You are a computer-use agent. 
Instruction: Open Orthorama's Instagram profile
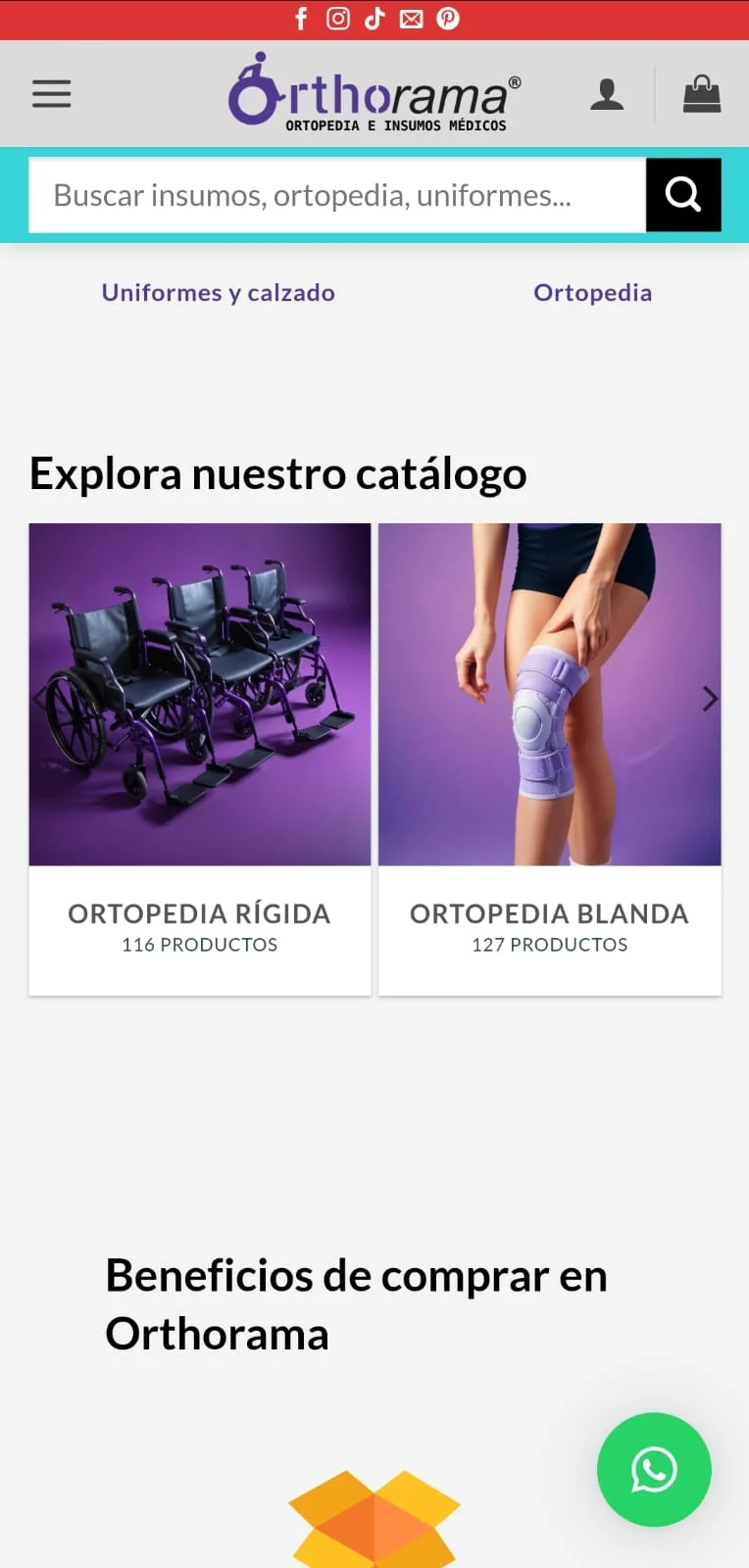tap(338, 19)
